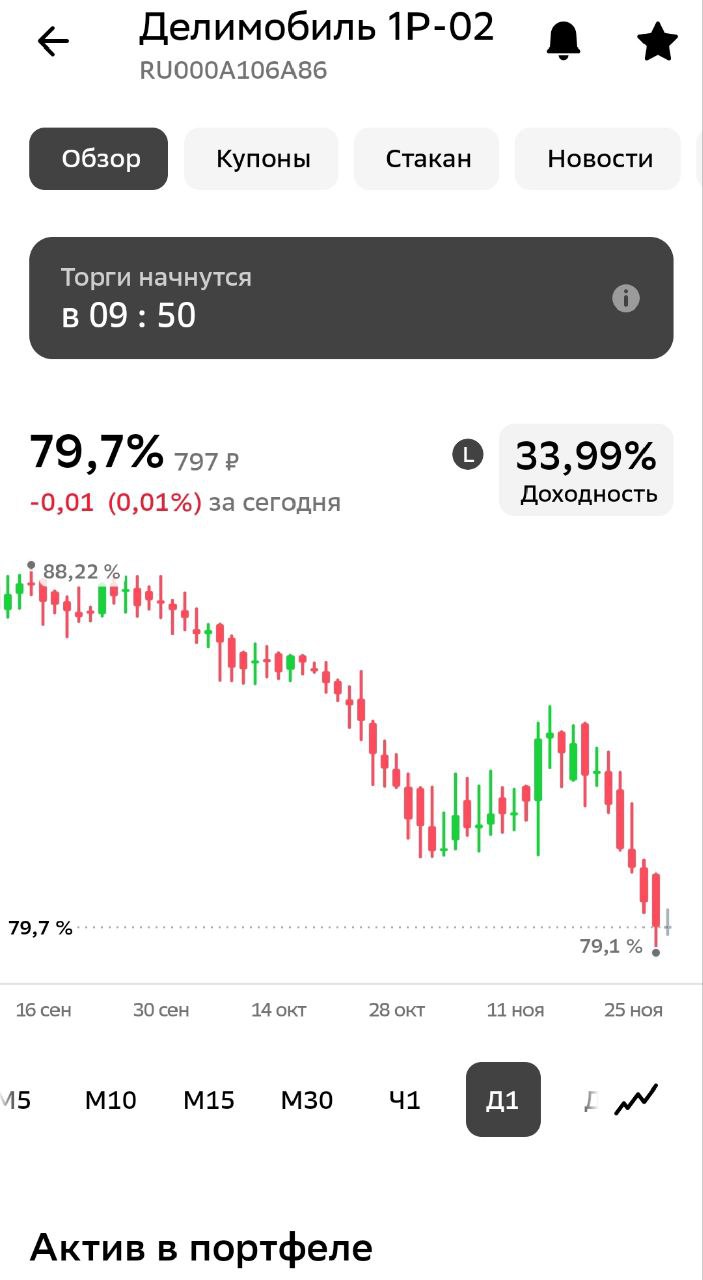Show info about trading start time
The image size is (703, 1280).
pos(626,298)
